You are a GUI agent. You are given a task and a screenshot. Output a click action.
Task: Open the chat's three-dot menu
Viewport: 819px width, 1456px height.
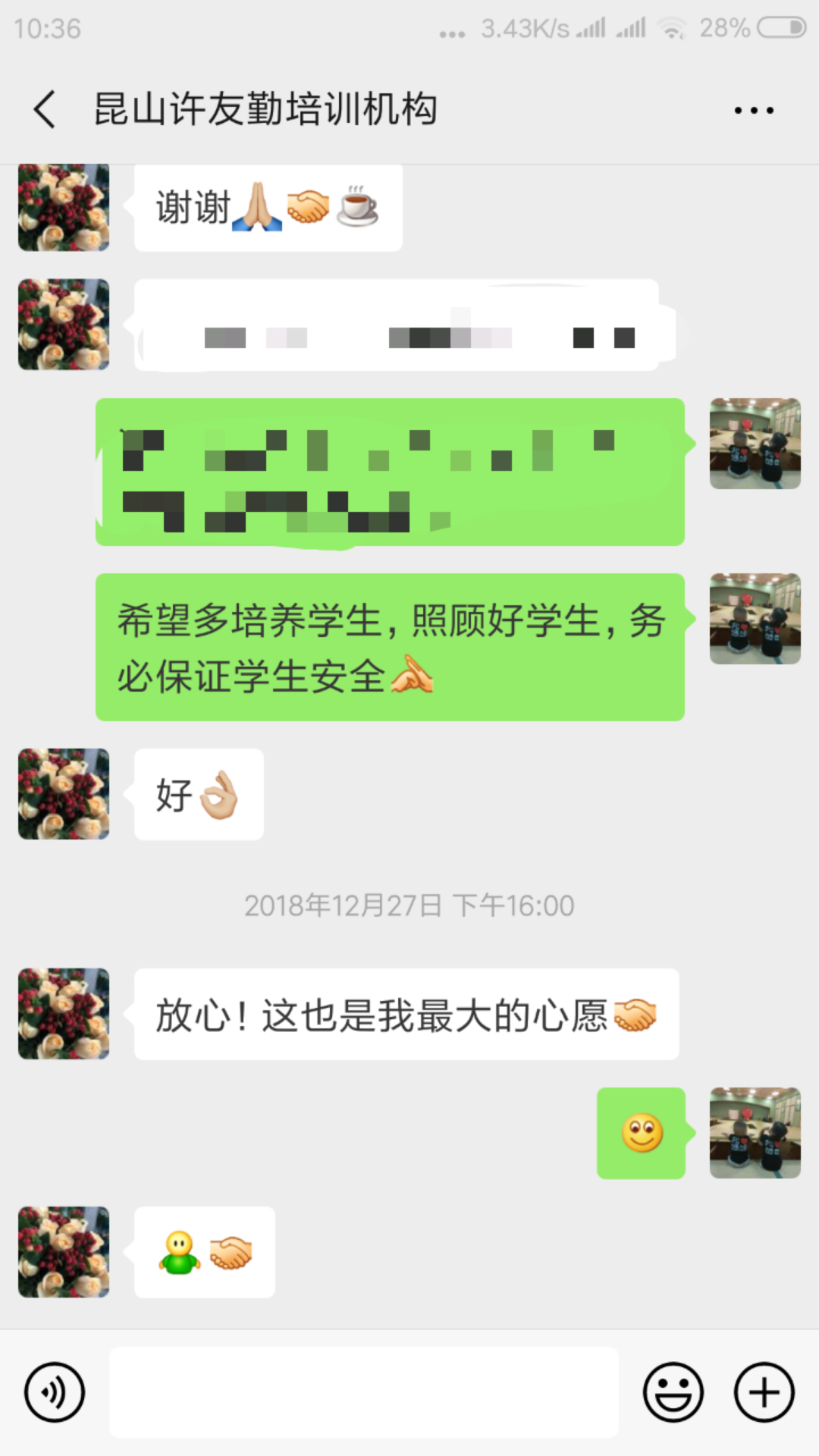[x=754, y=111]
